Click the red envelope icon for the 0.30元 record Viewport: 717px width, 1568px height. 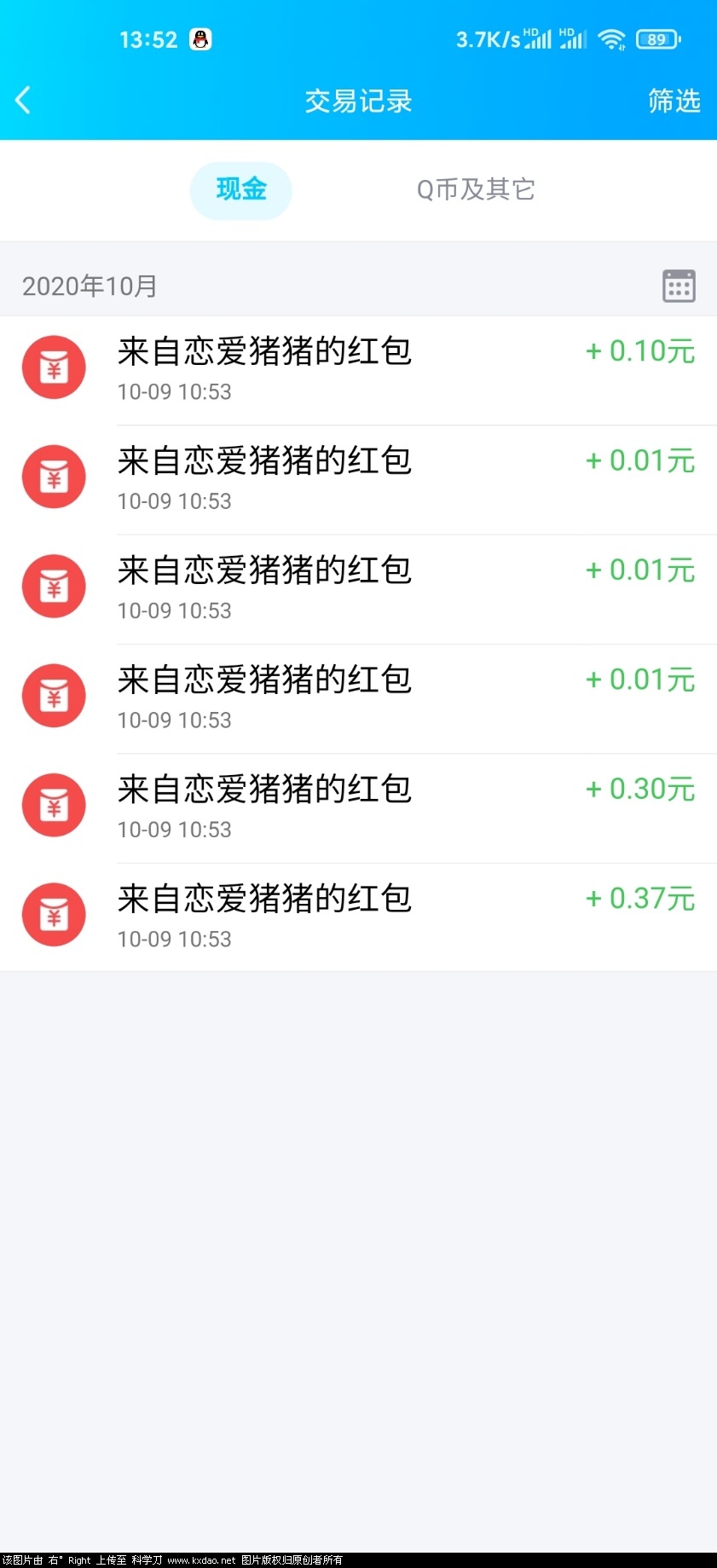pos(54,804)
